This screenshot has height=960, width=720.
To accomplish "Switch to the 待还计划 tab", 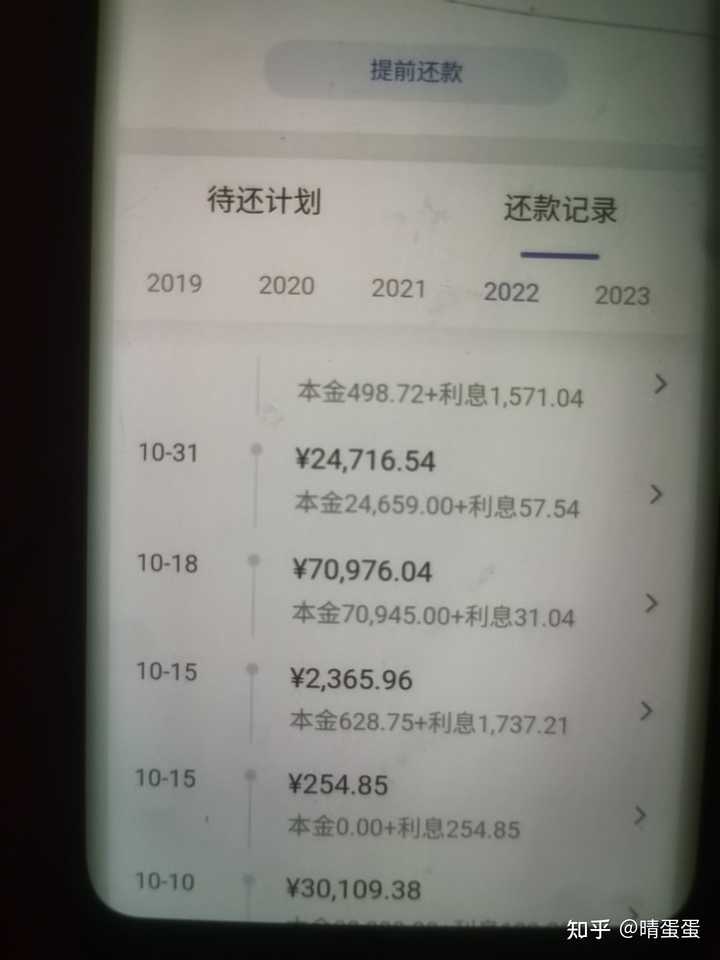I will 264,200.
